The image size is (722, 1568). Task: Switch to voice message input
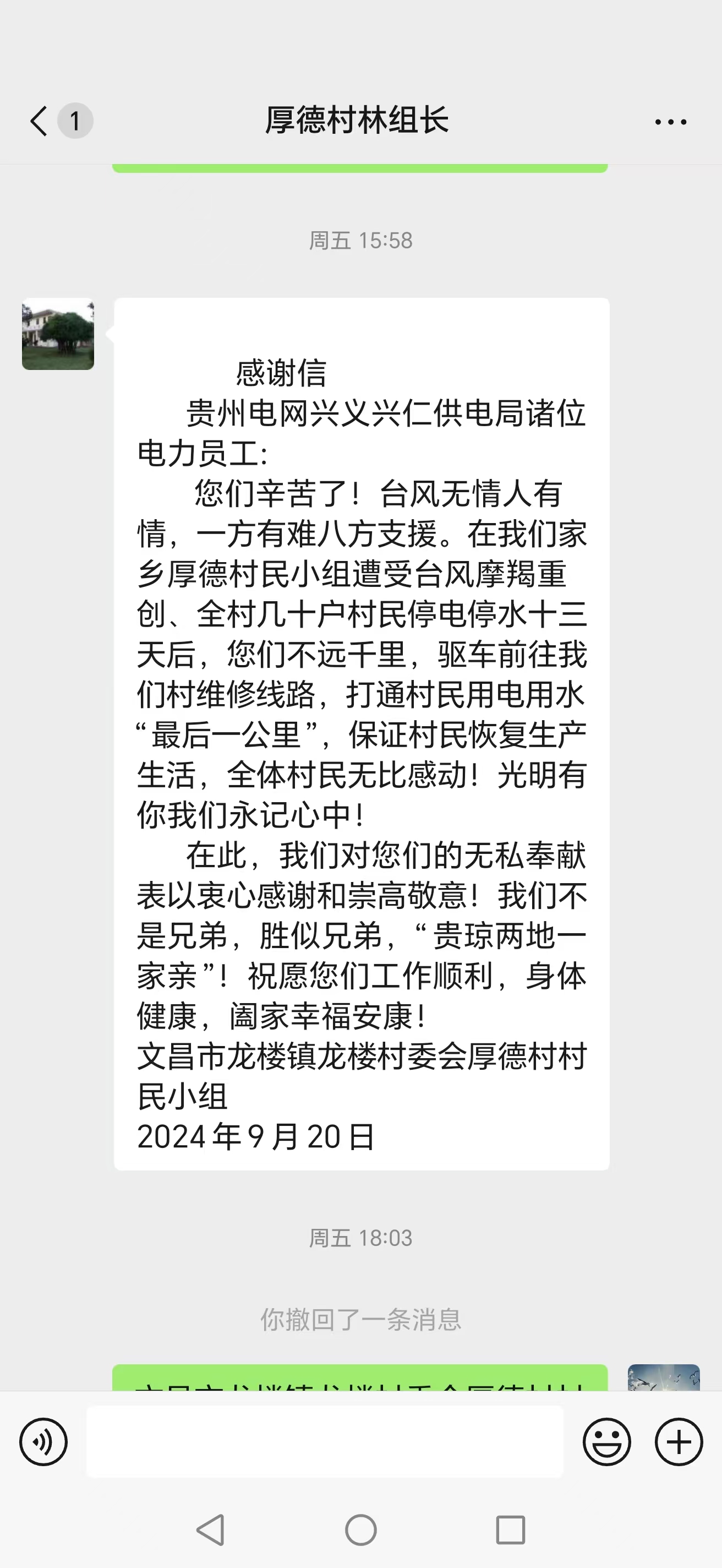coord(43,1441)
